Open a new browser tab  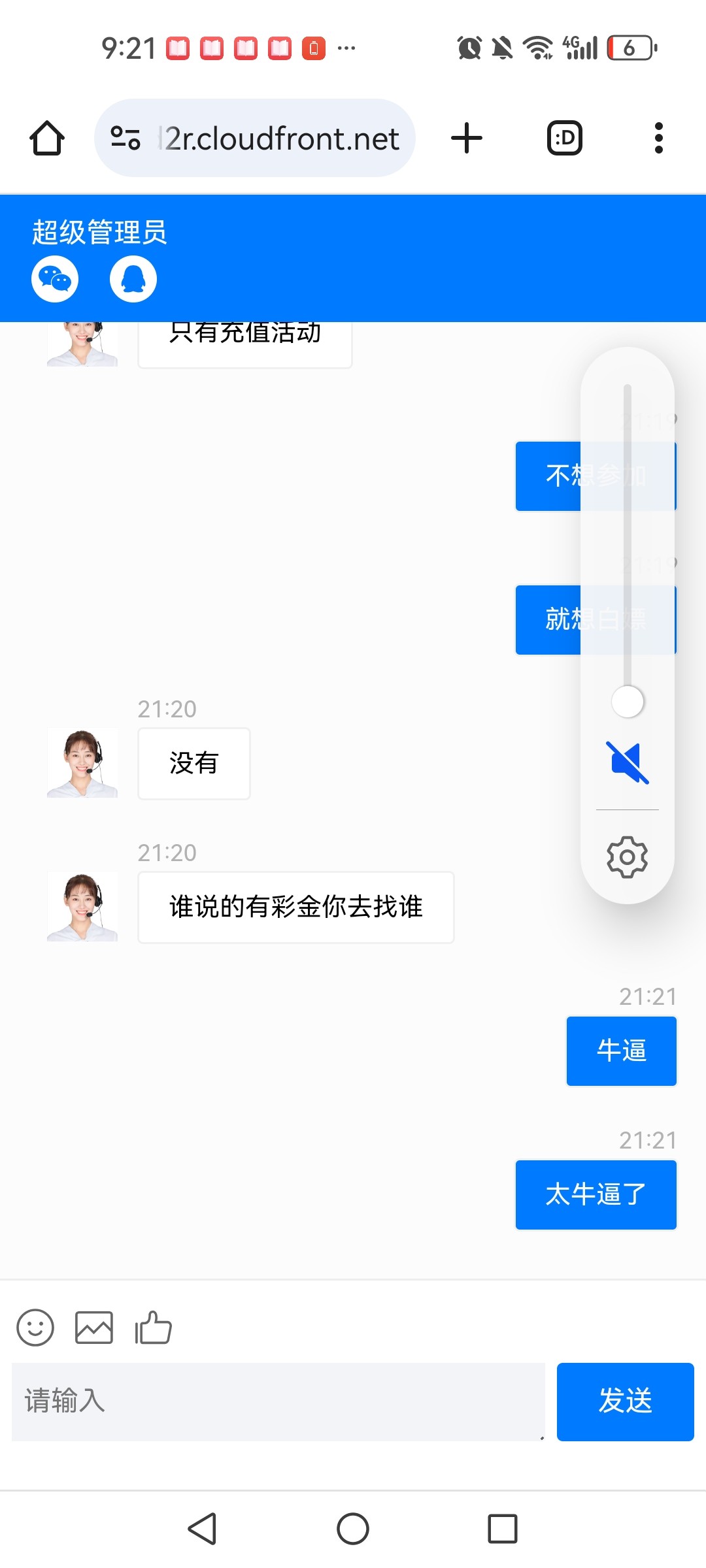(x=467, y=139)
